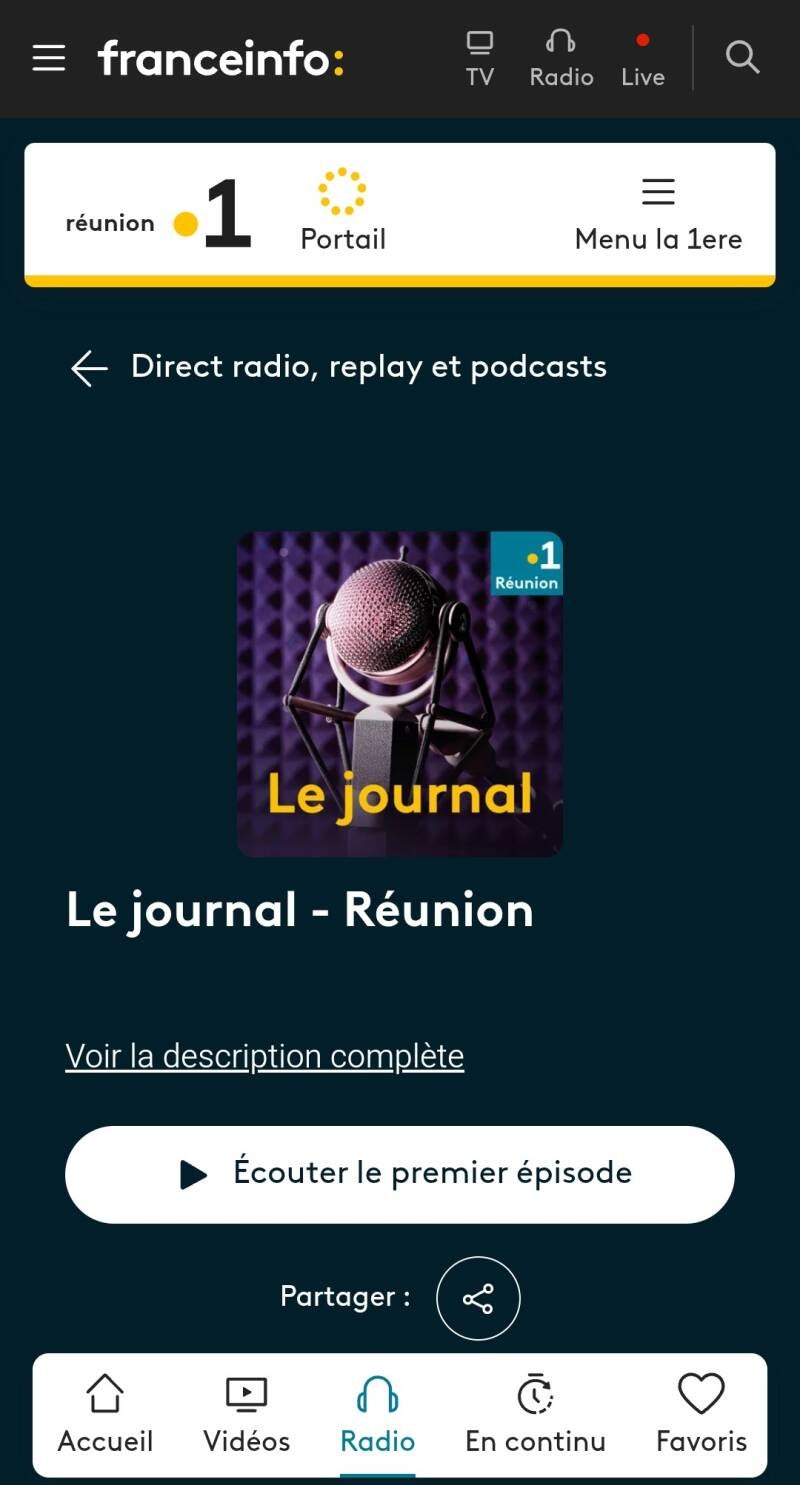
Task: Open the Favoris tab
Action: (701, 1414)
